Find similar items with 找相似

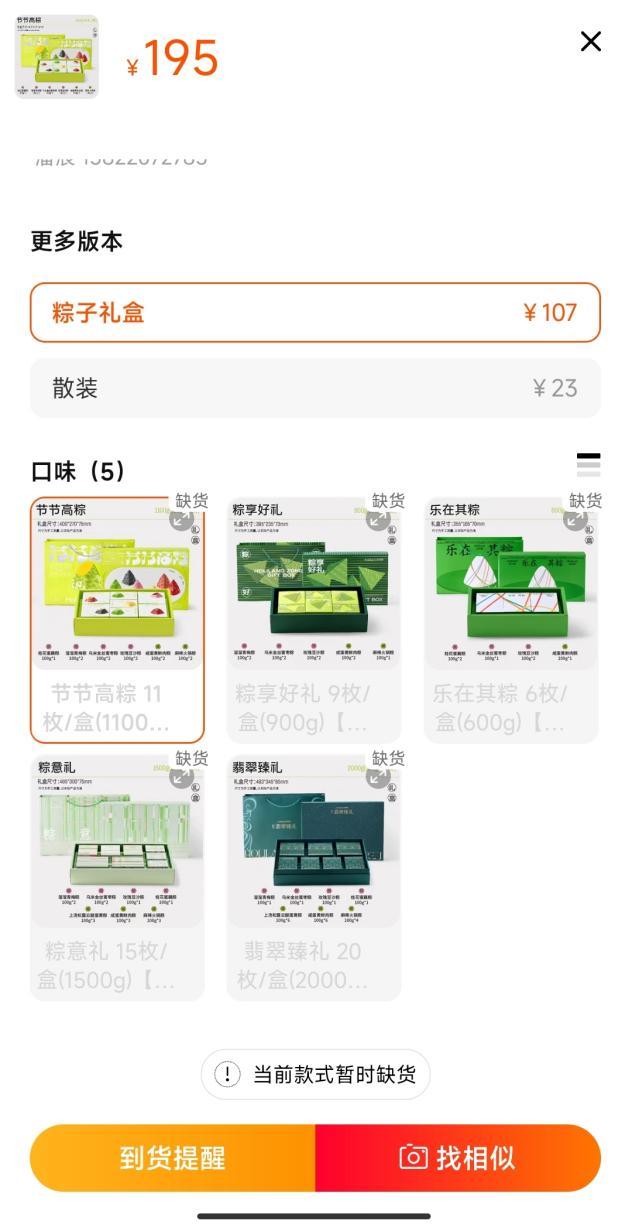[x=458, y=1158]
